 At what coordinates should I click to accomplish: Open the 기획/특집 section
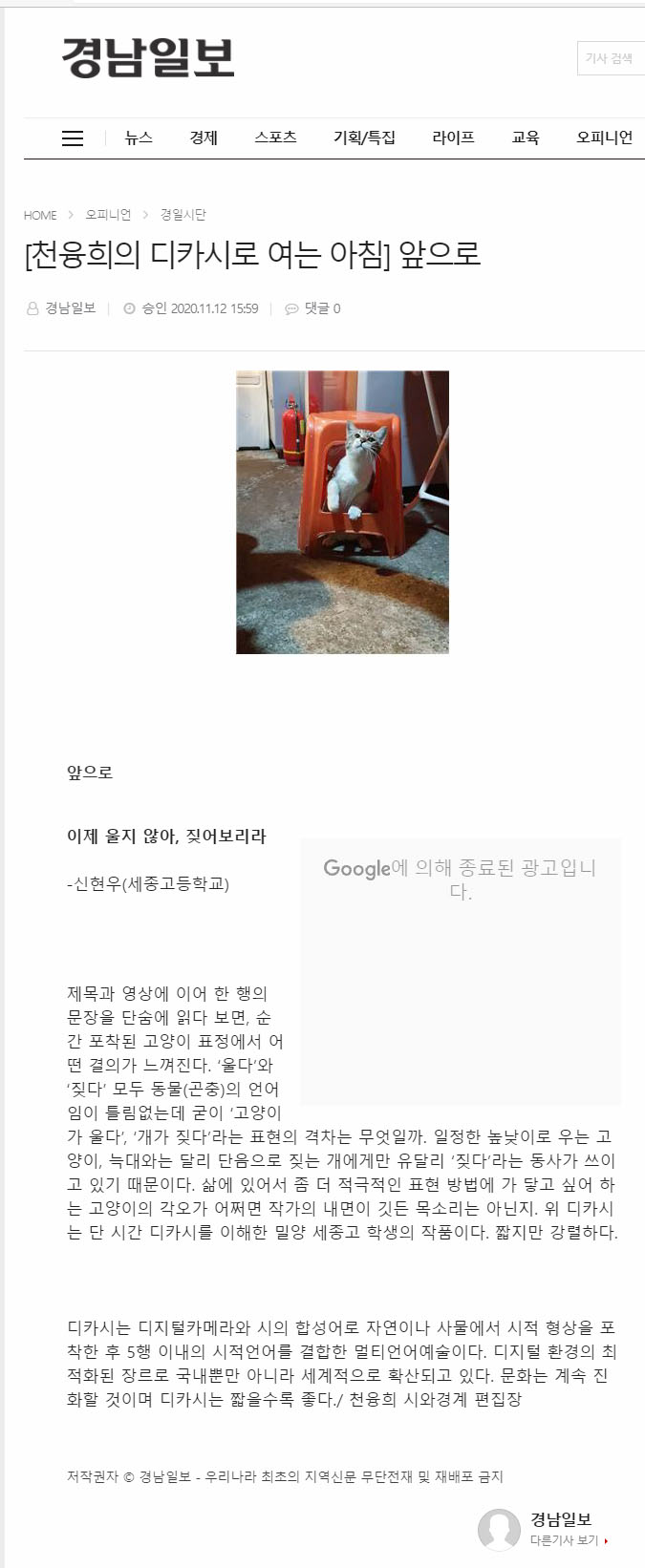point(364,138)
